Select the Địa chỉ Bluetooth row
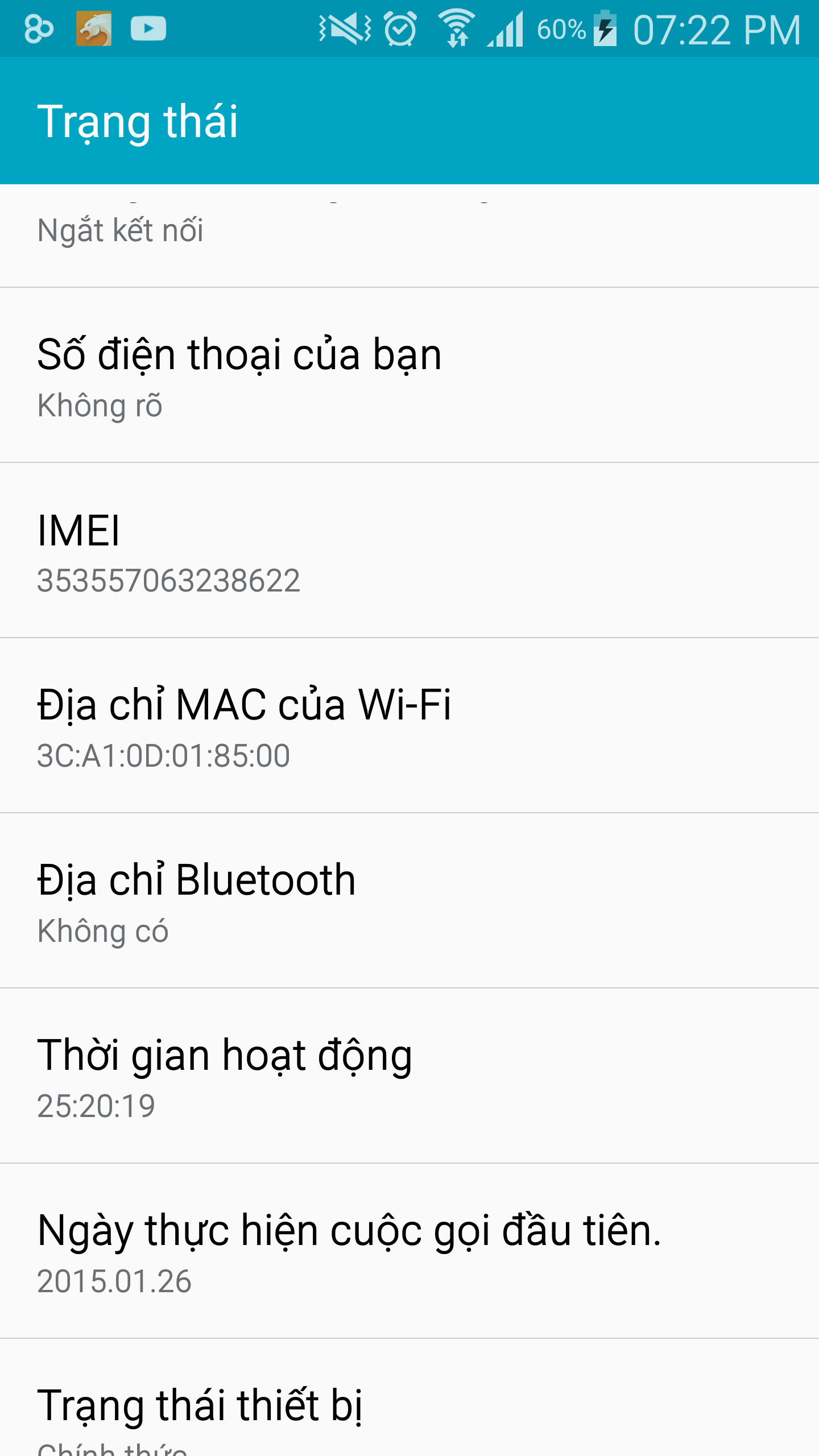Screen dimensions: 819x1456 [x=409, y=901]
